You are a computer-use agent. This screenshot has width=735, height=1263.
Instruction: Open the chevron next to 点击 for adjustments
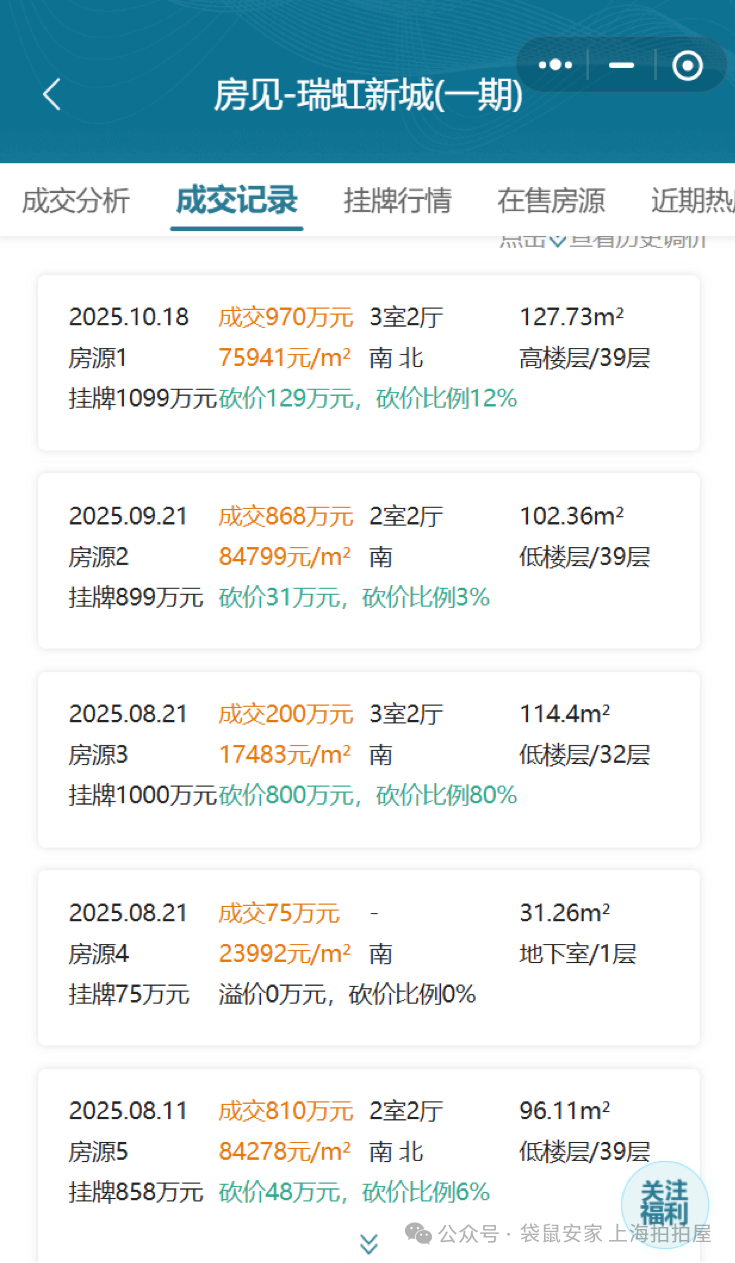click(558, 238)
